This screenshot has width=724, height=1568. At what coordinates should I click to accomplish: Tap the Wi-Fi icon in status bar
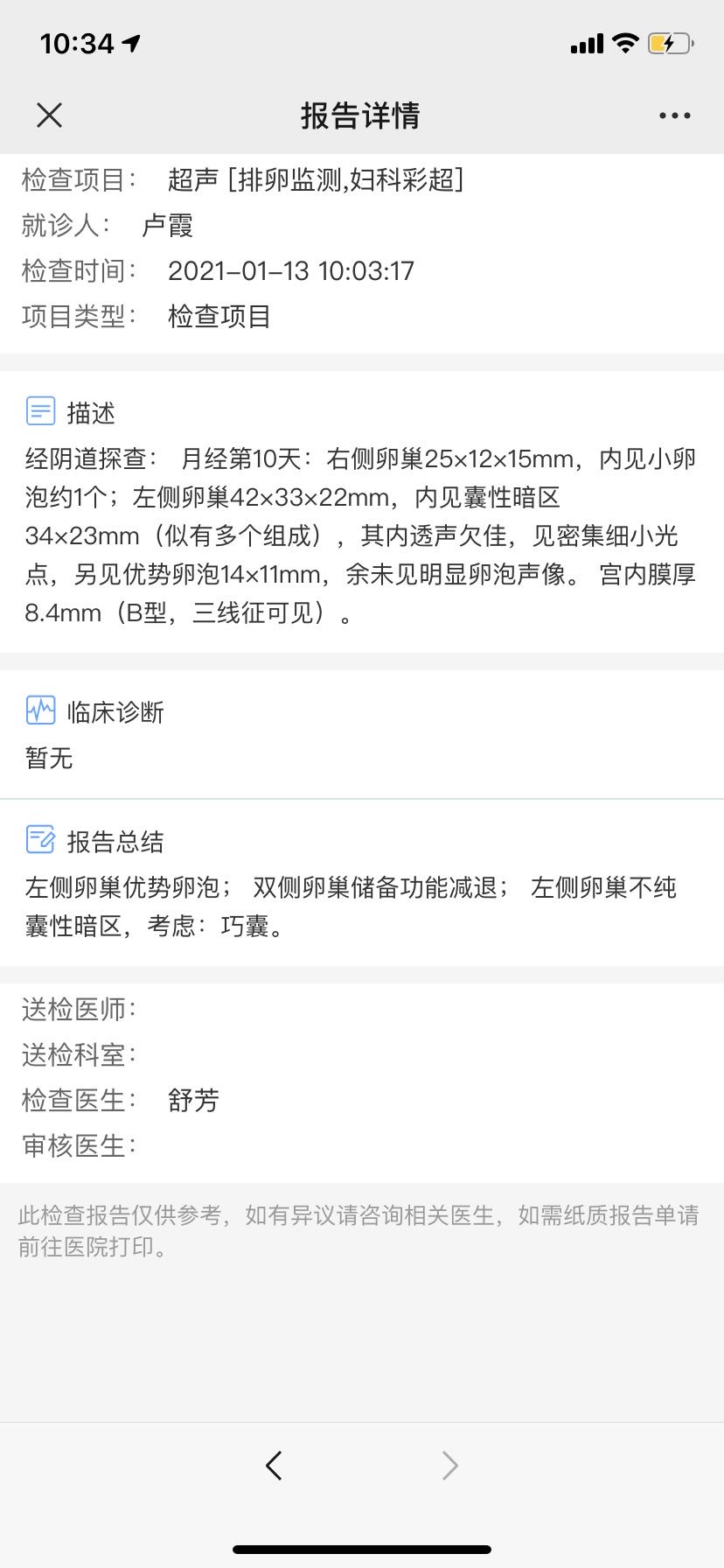[624, 42]
